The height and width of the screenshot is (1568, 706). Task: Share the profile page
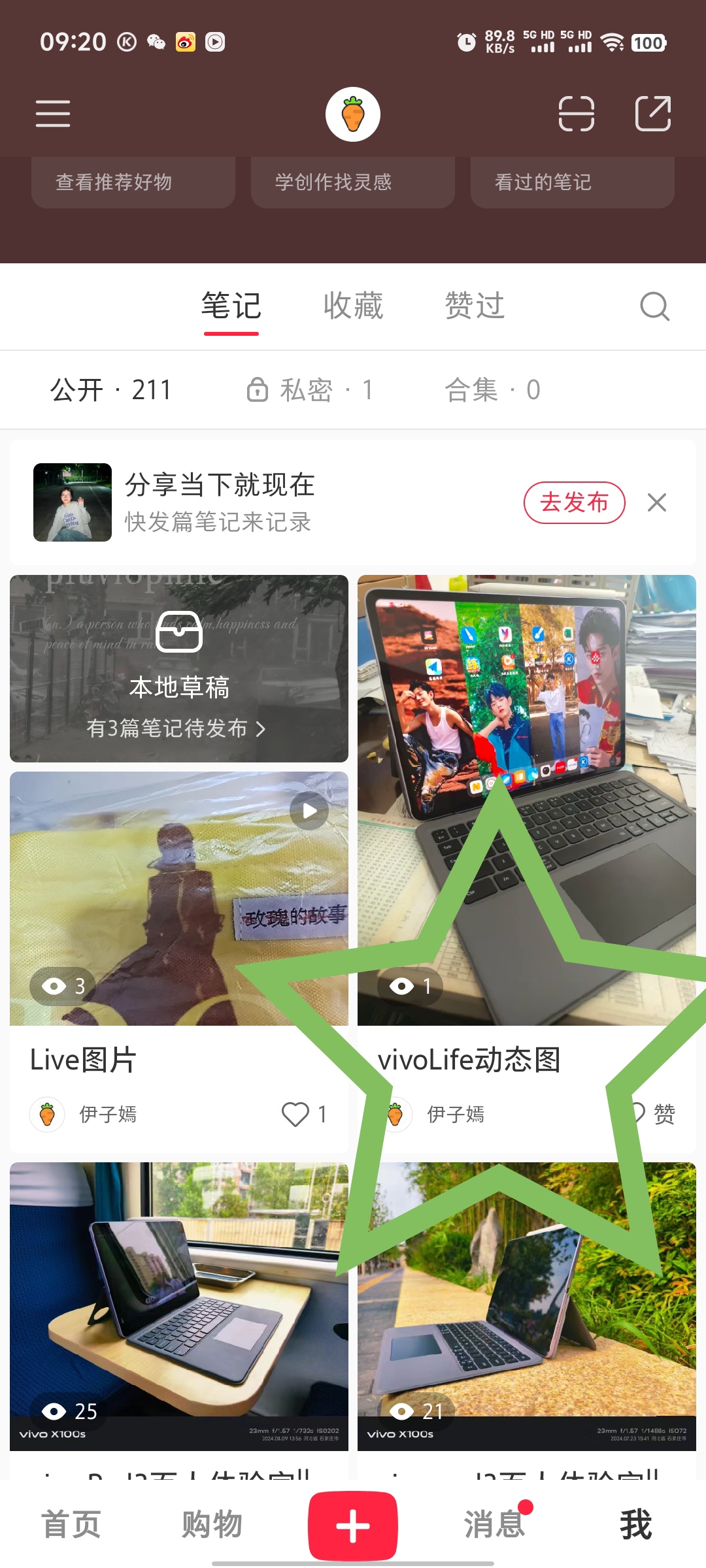click(x=653, y=114)
